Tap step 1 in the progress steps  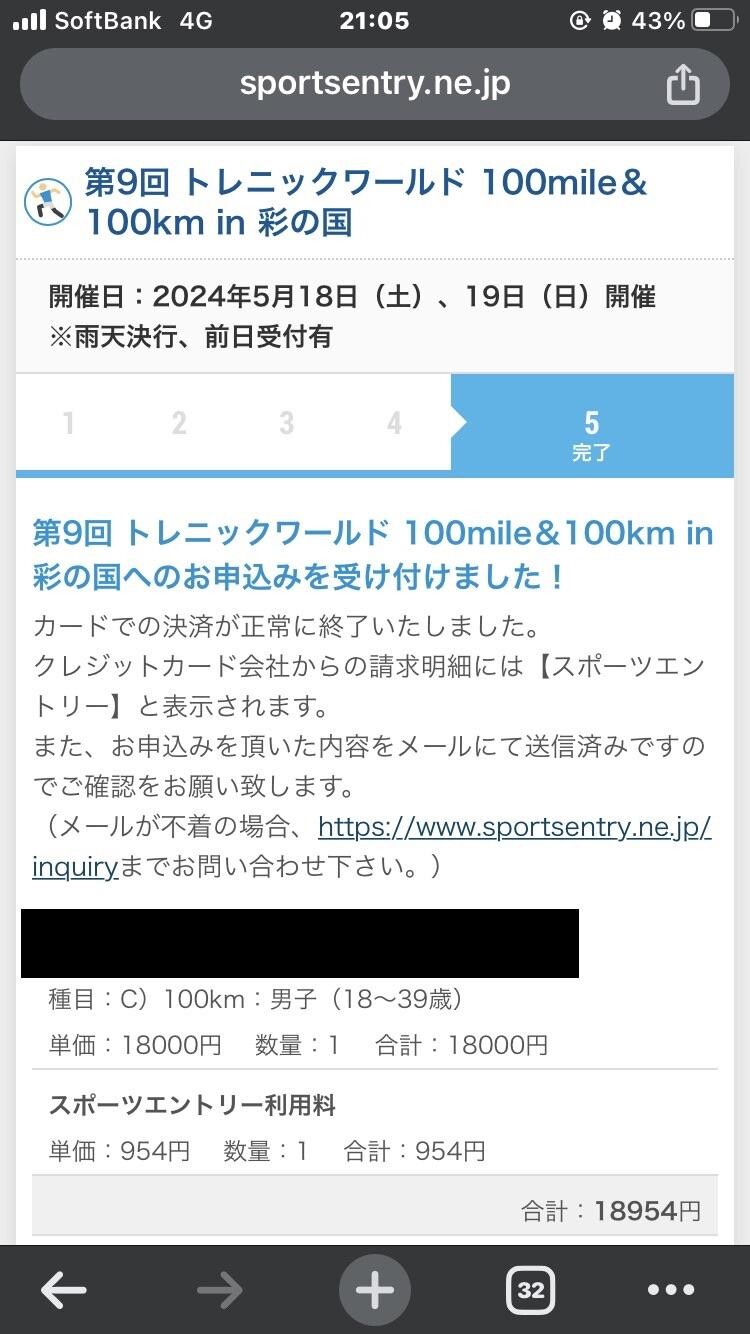coord(68,422)
